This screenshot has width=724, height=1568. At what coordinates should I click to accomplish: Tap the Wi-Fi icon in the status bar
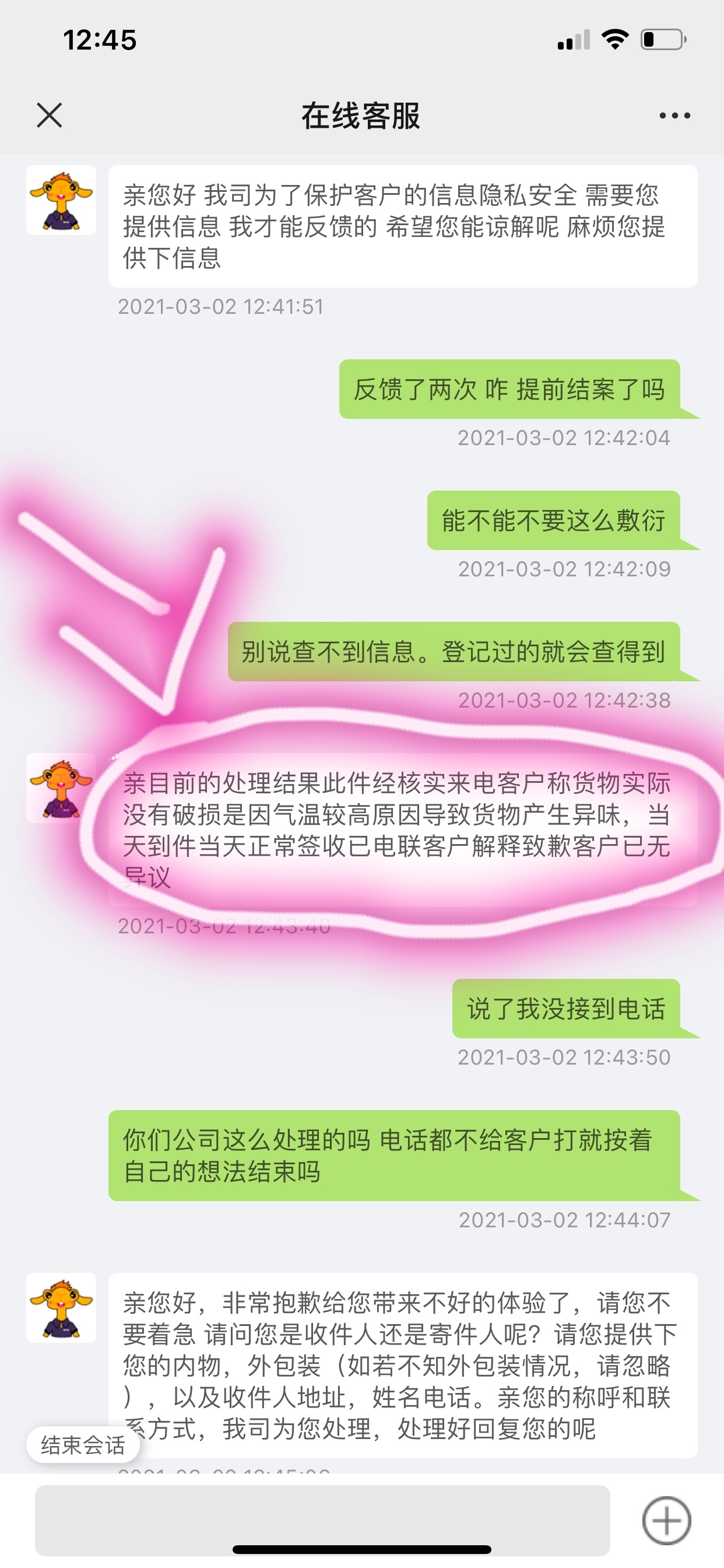point(616,38)
